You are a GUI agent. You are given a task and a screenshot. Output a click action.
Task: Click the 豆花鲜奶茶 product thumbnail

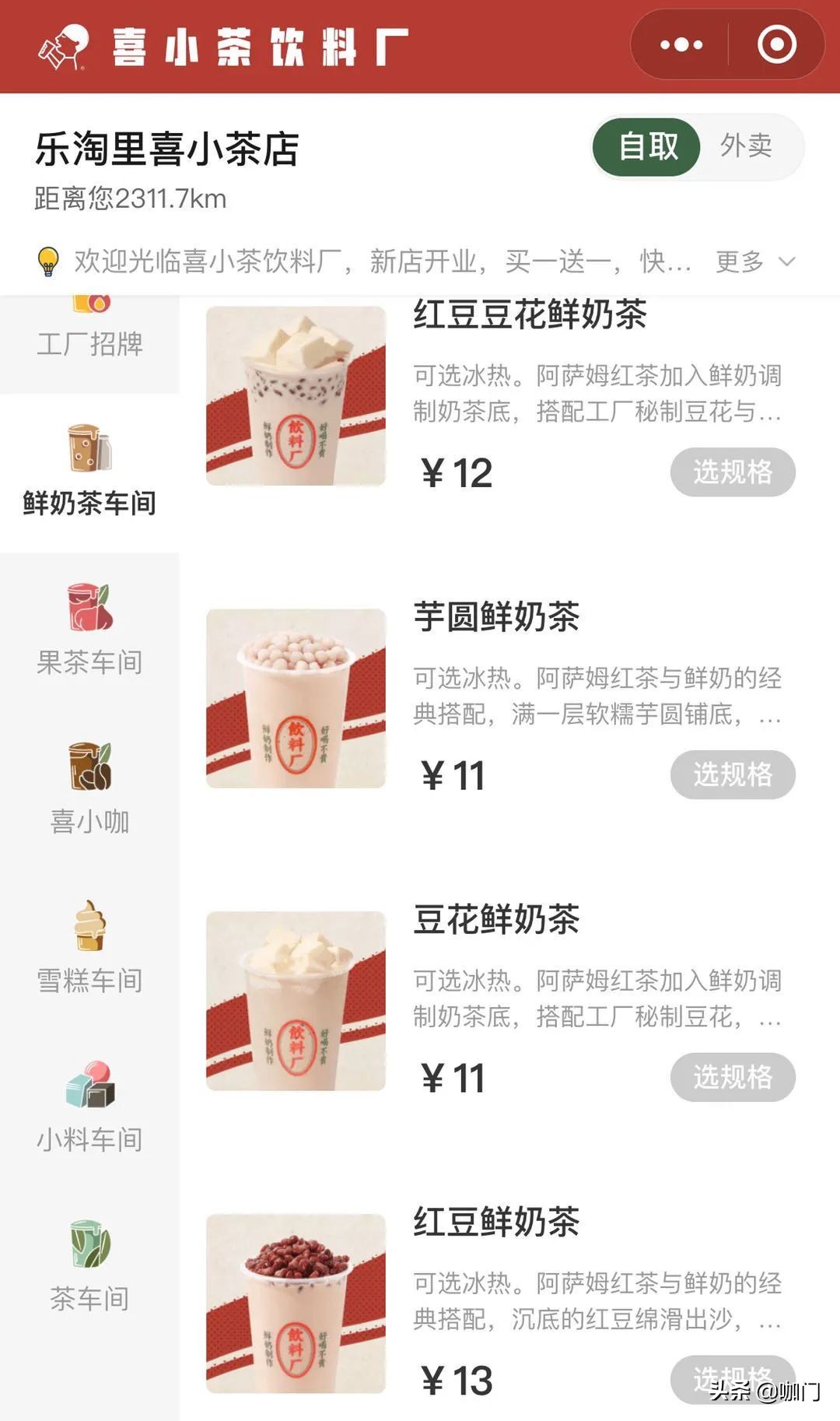[x=296, y=1004]
